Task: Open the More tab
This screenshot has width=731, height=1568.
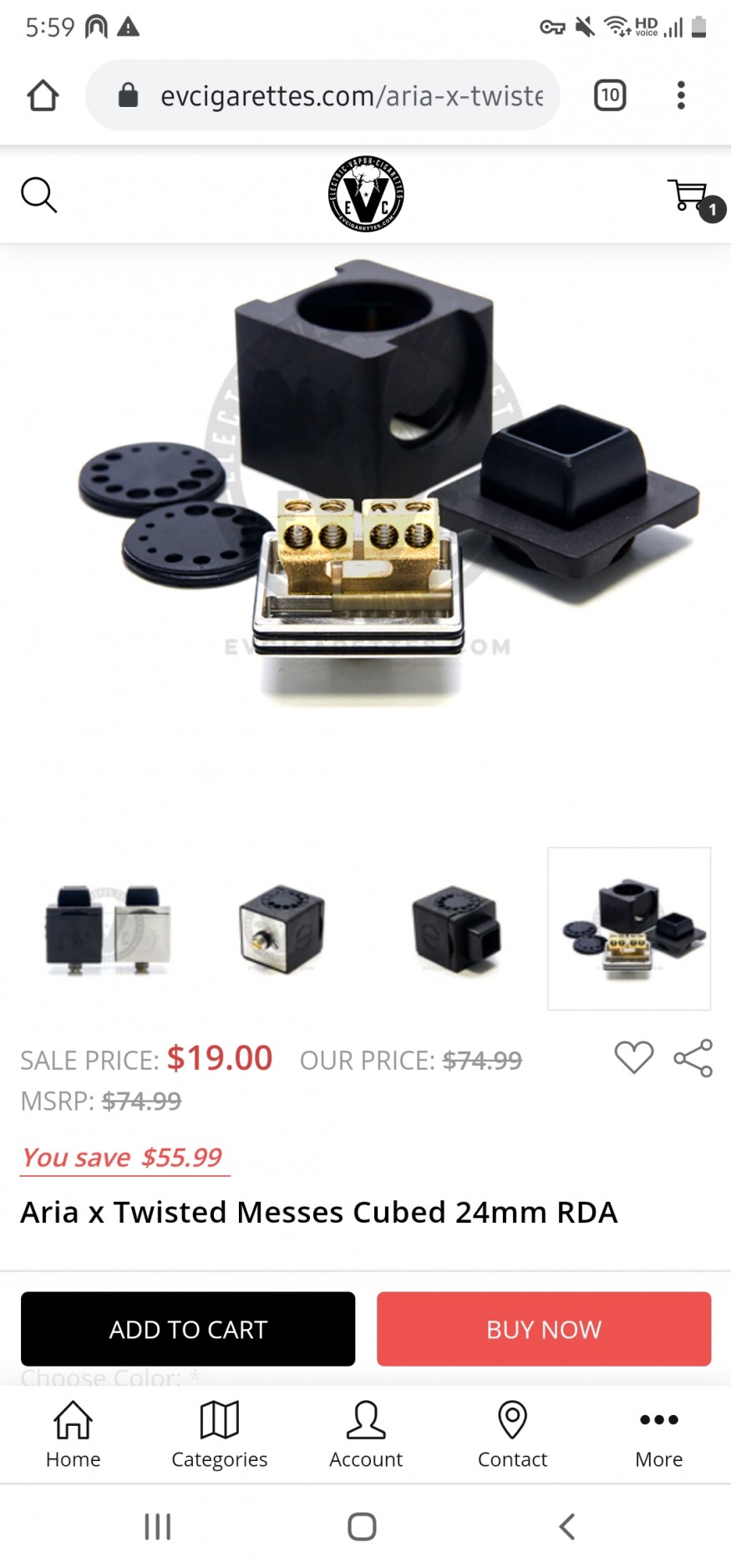Action: click(658, 1434)
